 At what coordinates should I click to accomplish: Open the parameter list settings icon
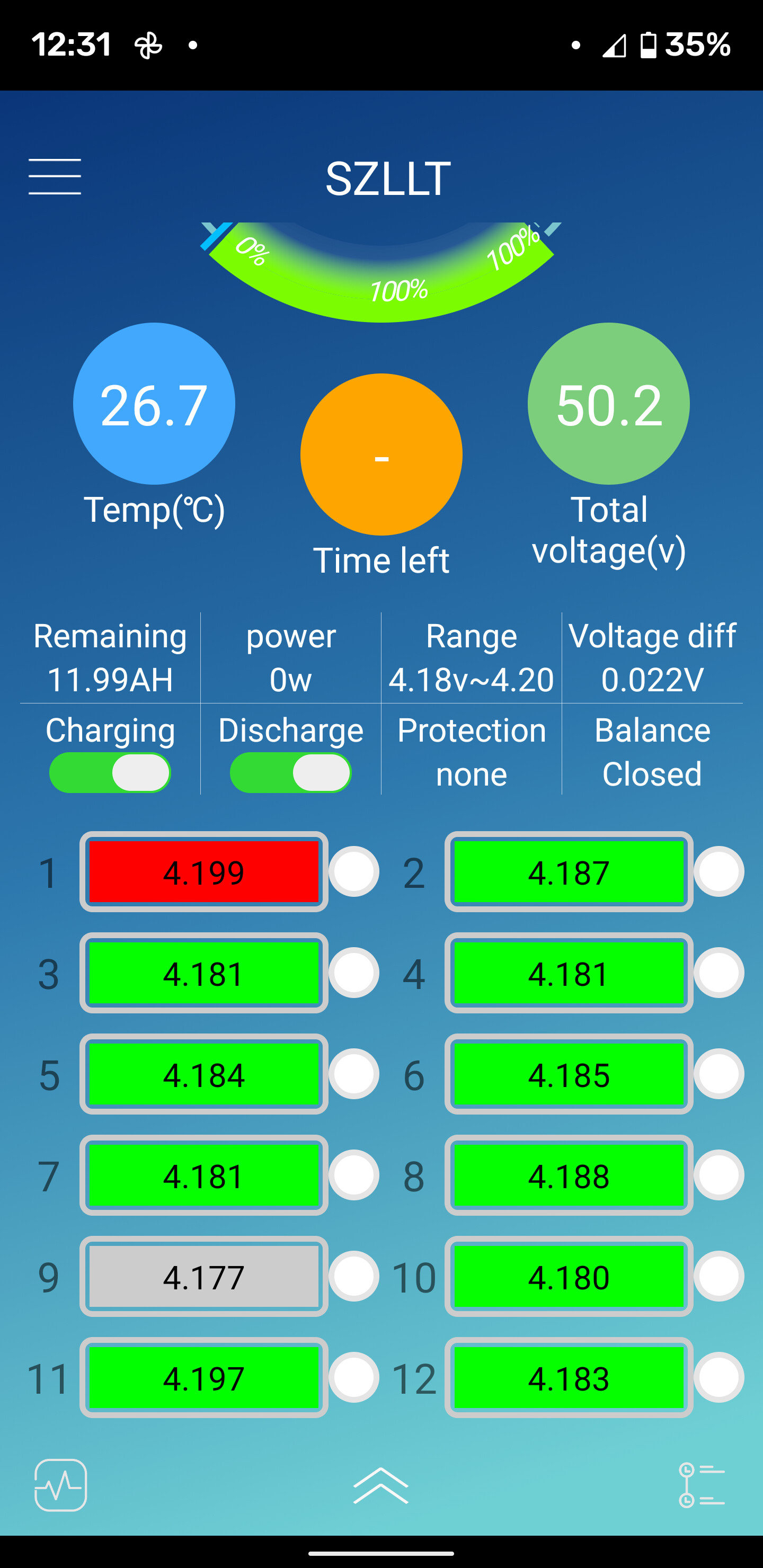pos(702,1485)
